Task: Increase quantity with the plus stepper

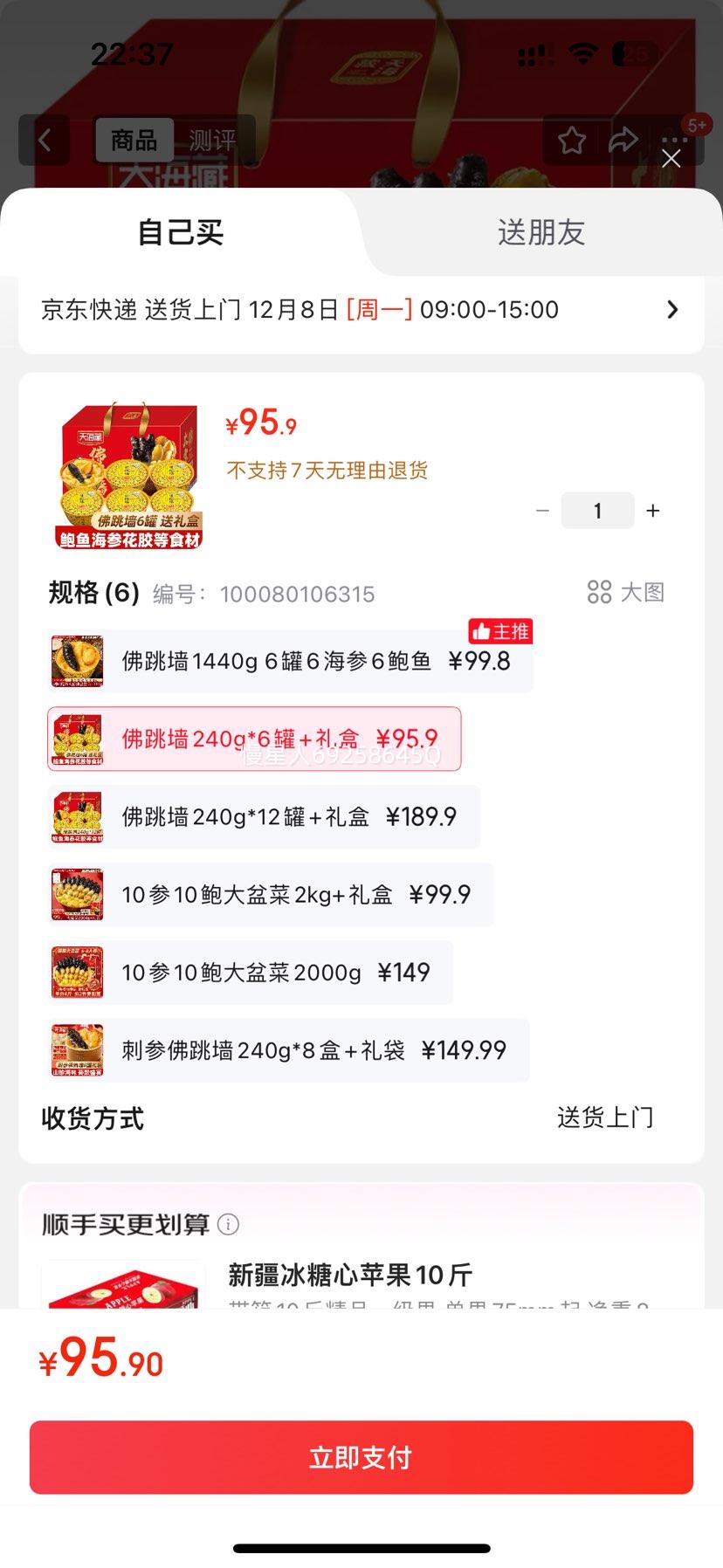Action: coord(652,510)
